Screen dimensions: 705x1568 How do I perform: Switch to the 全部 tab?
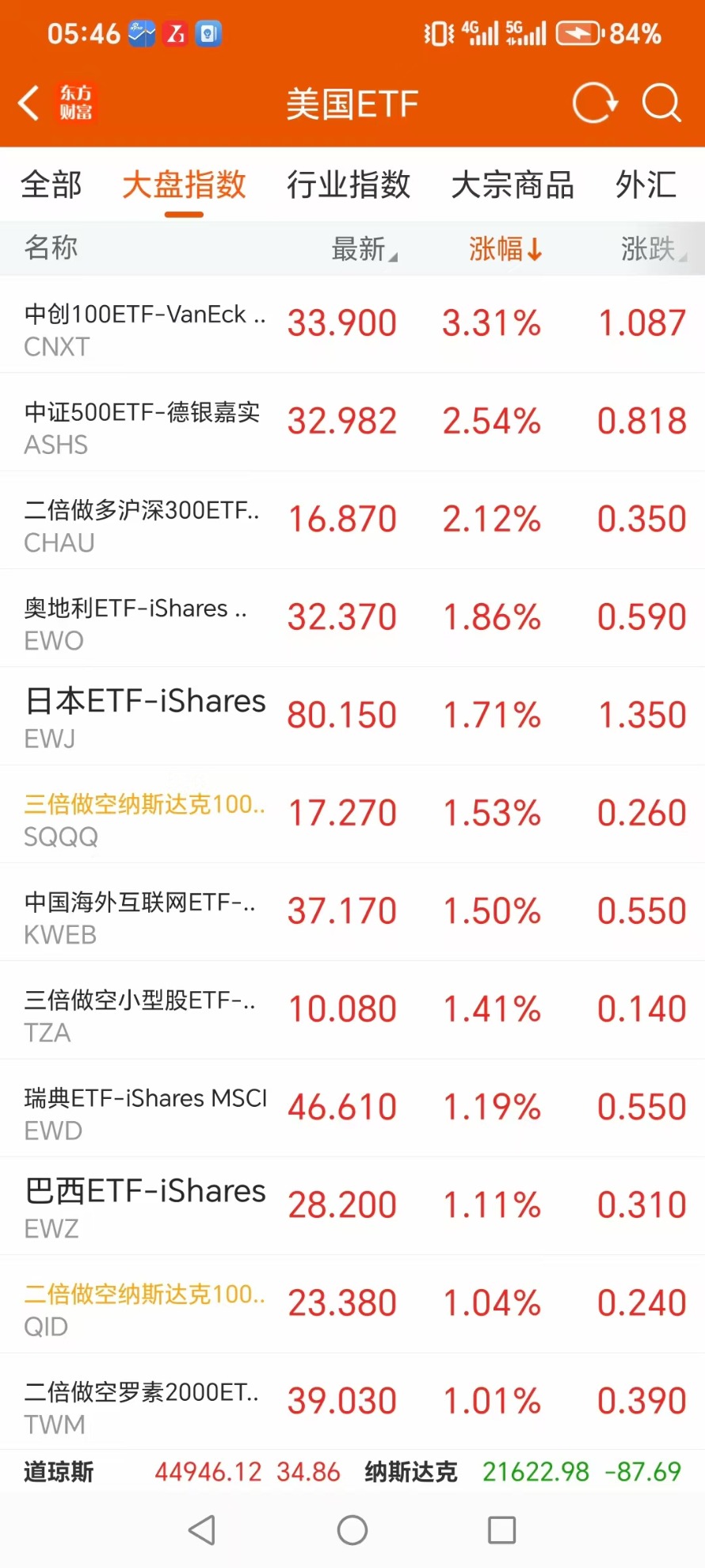coord(51,185)
